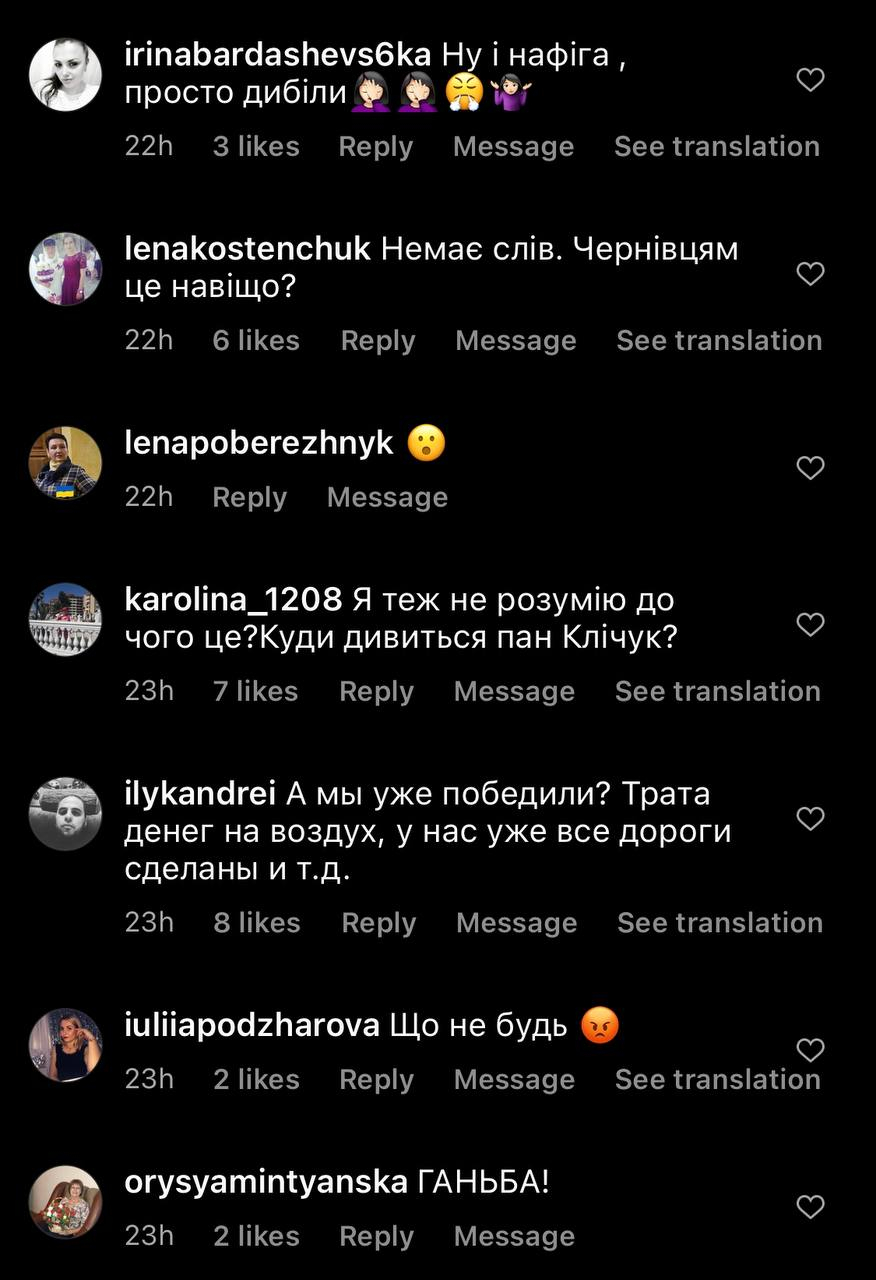The width and height of the screenshot is (876, 1280).
Task: Like irinabardashevs6ka's comment
Action: click(x=810, y=80)
